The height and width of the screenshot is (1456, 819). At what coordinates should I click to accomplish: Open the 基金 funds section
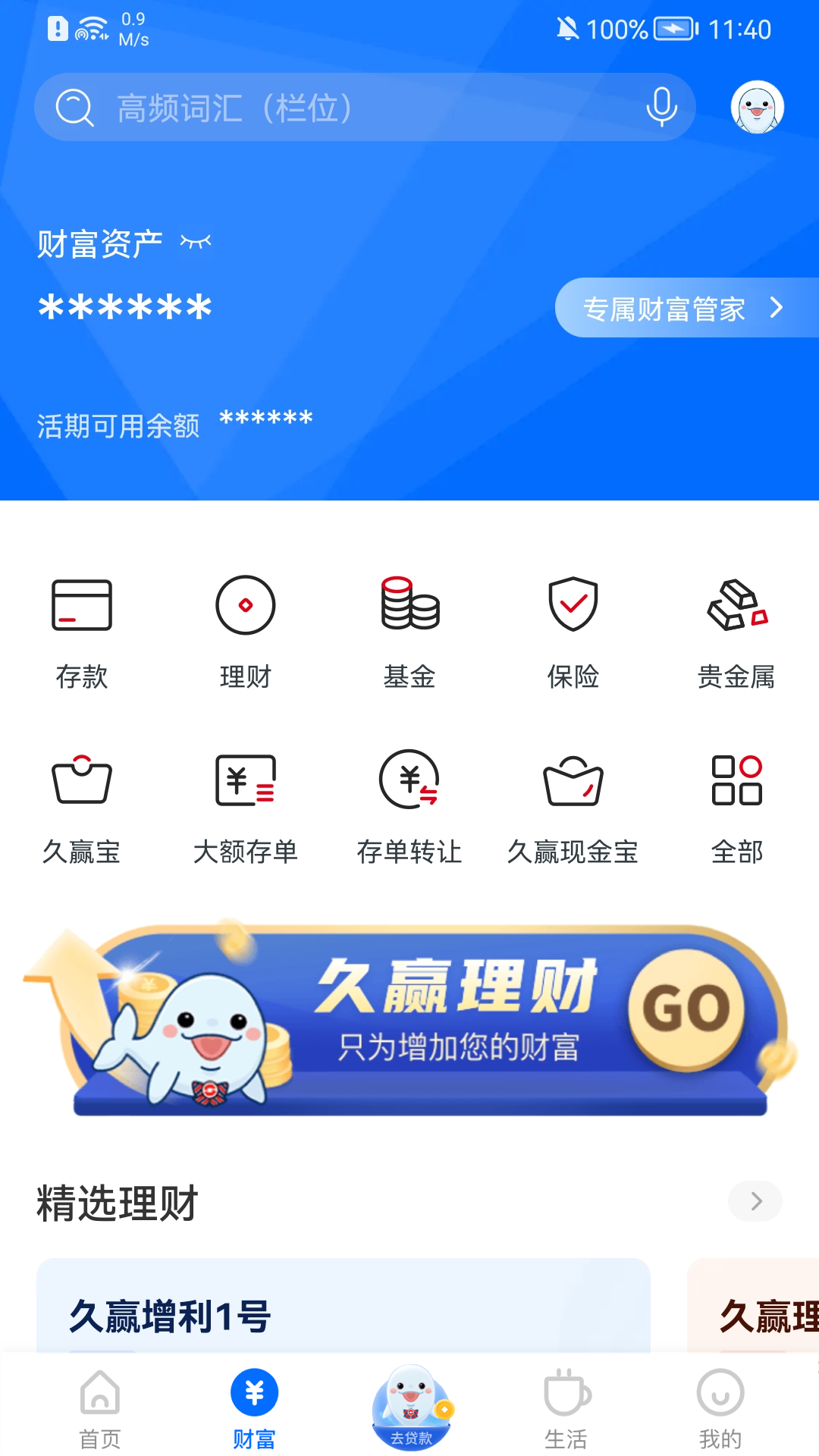pyautogui.click(x=409, y=631)
